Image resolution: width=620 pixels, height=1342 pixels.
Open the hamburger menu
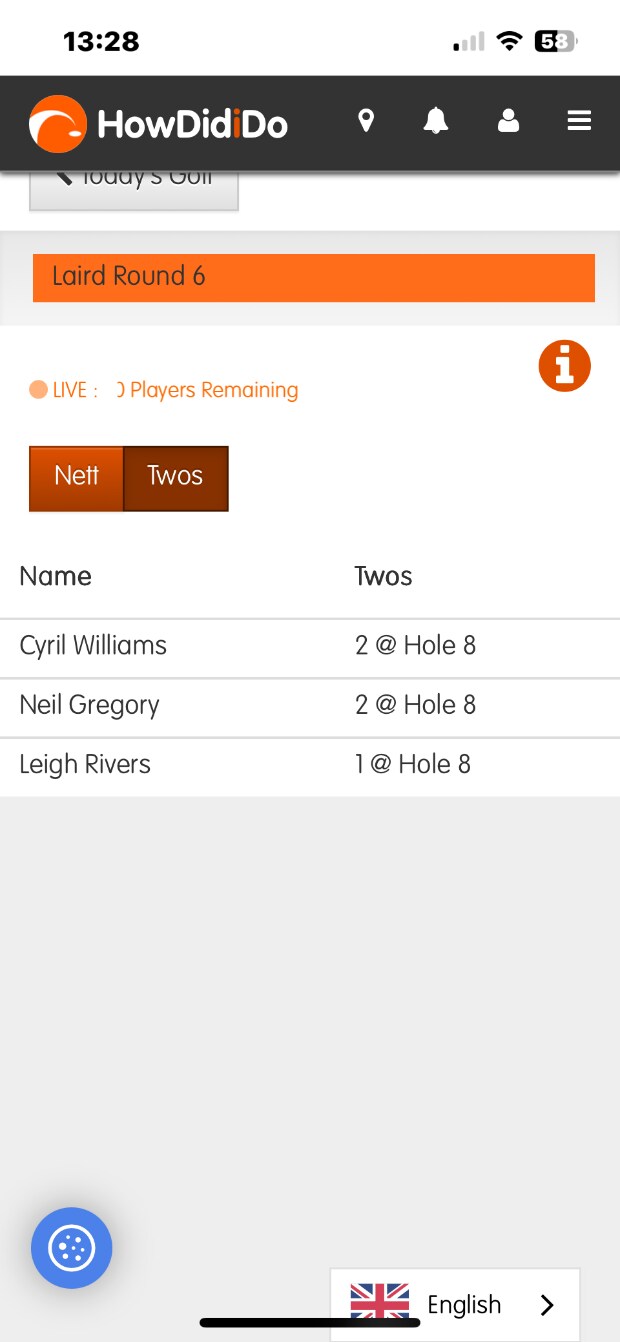tap(579, 122)
